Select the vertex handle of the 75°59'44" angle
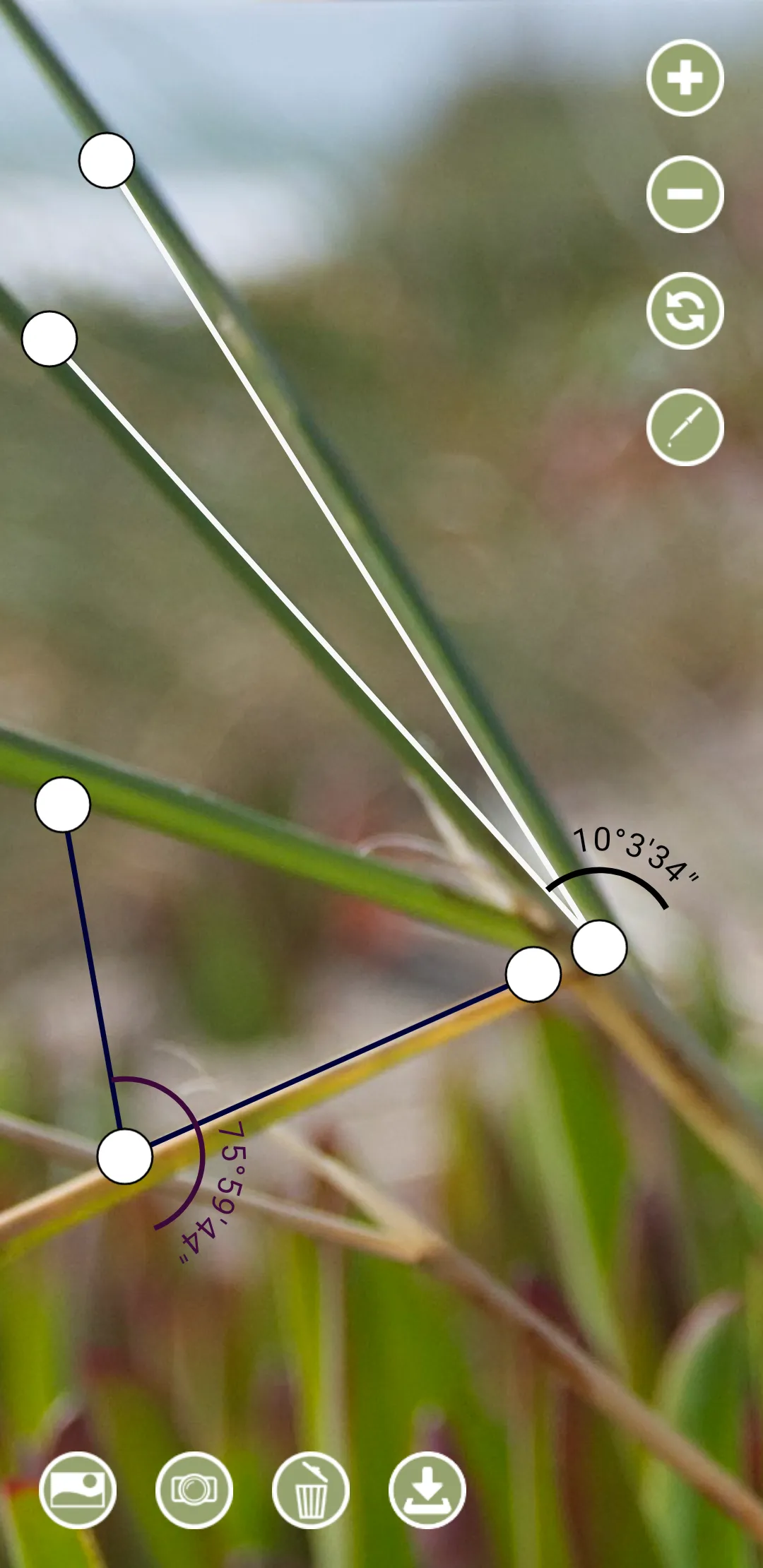 124,1156
